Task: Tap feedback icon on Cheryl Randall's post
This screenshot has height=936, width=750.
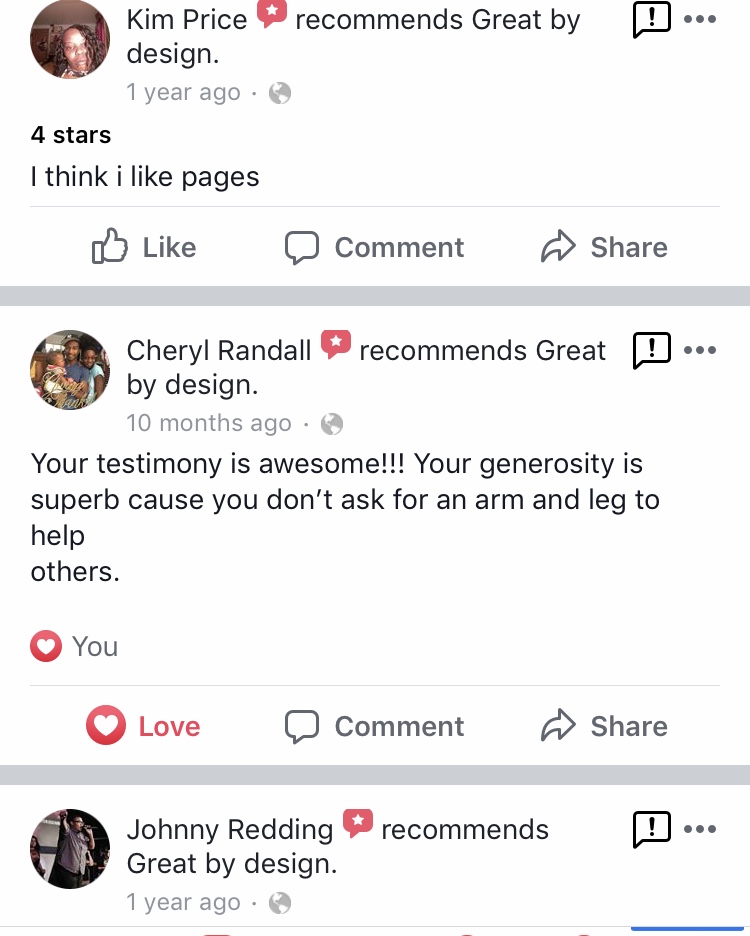Action: pos(652,350)
